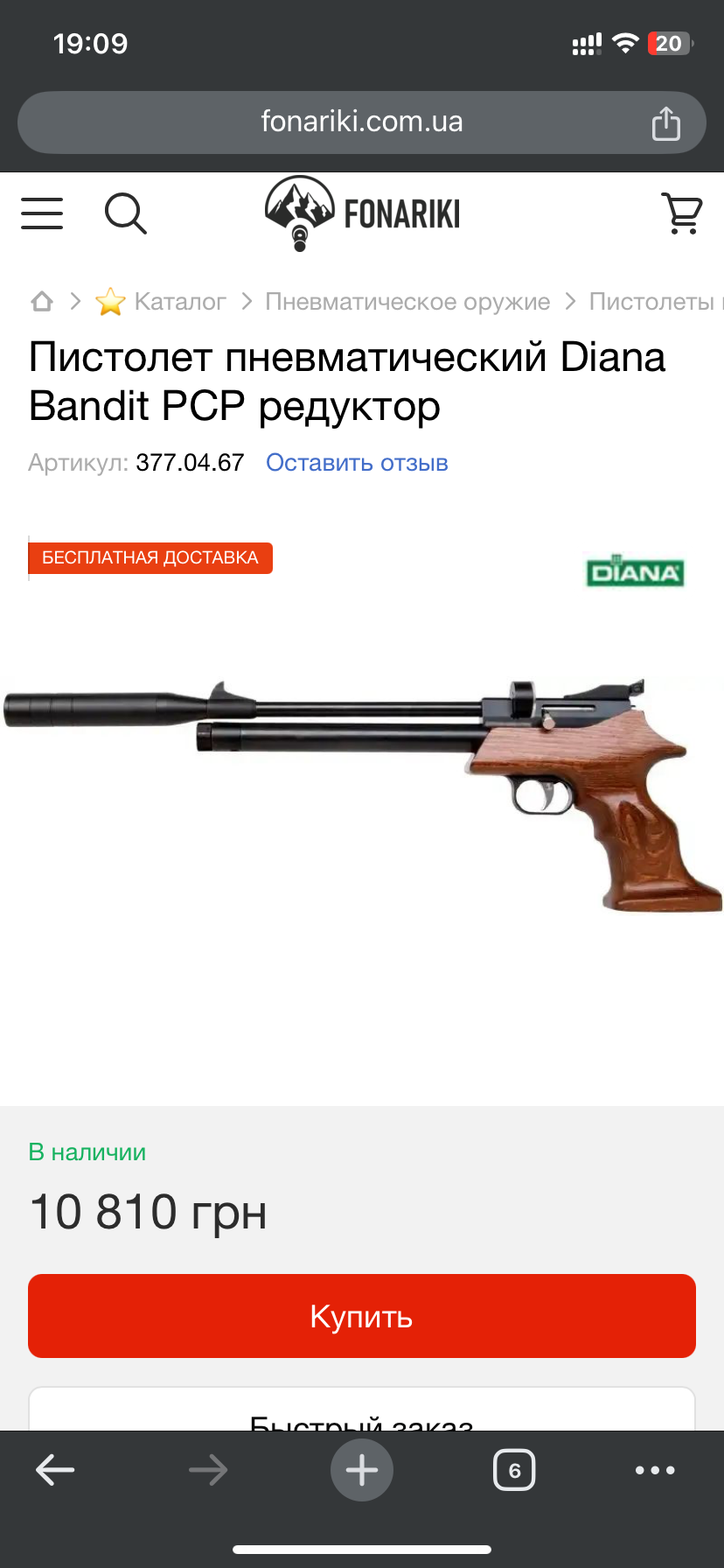Show the open tabs switcher
This screenshot has width=724, height=1568.
click(514, 1470)
